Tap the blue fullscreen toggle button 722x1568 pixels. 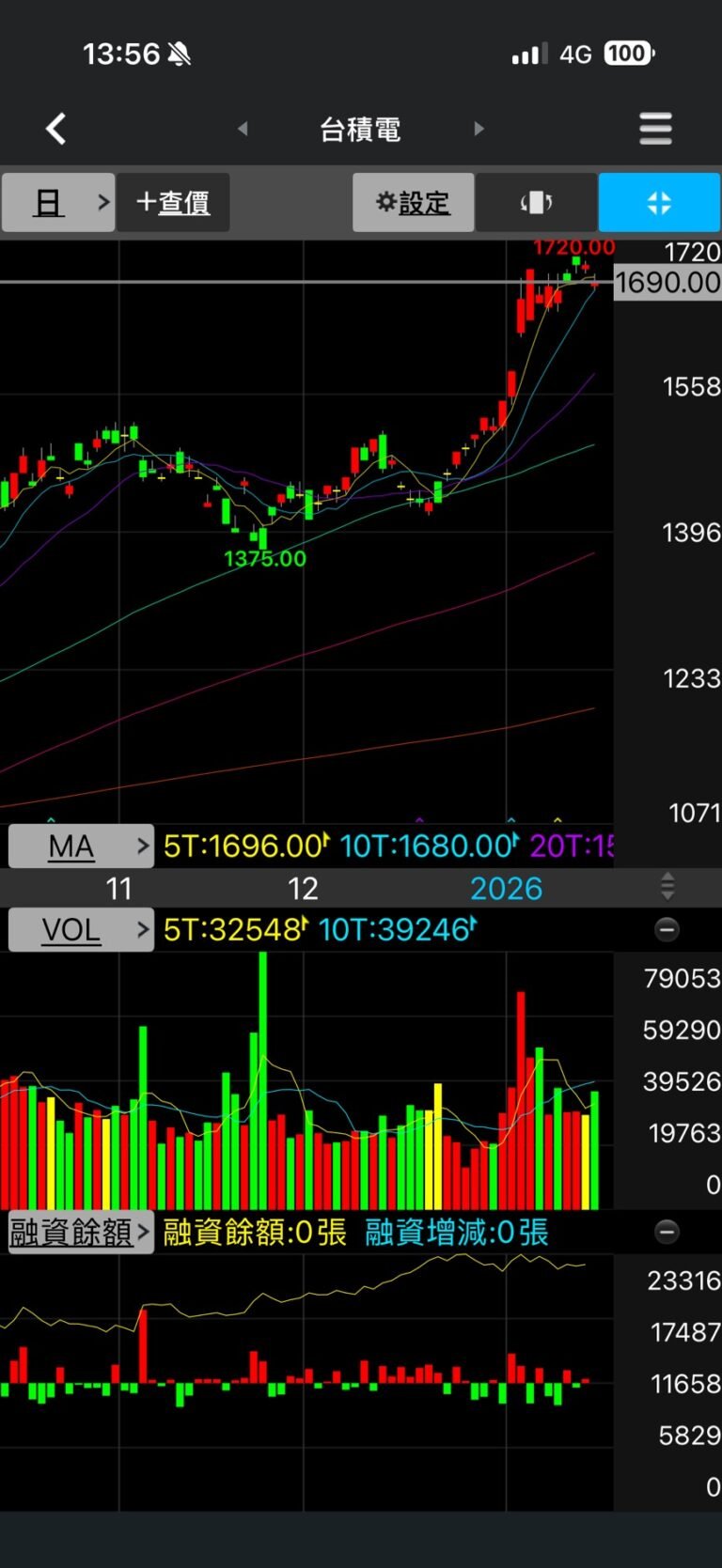pos(659,202)
